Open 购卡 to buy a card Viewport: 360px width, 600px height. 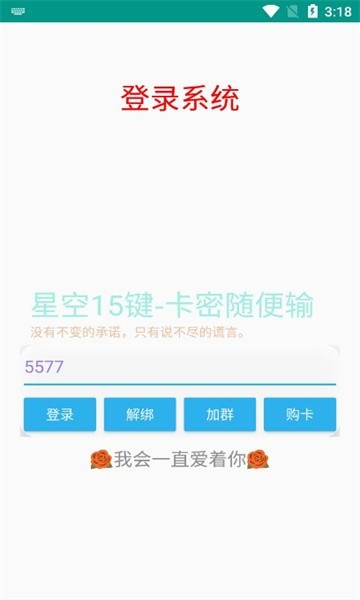coord(300,414)
